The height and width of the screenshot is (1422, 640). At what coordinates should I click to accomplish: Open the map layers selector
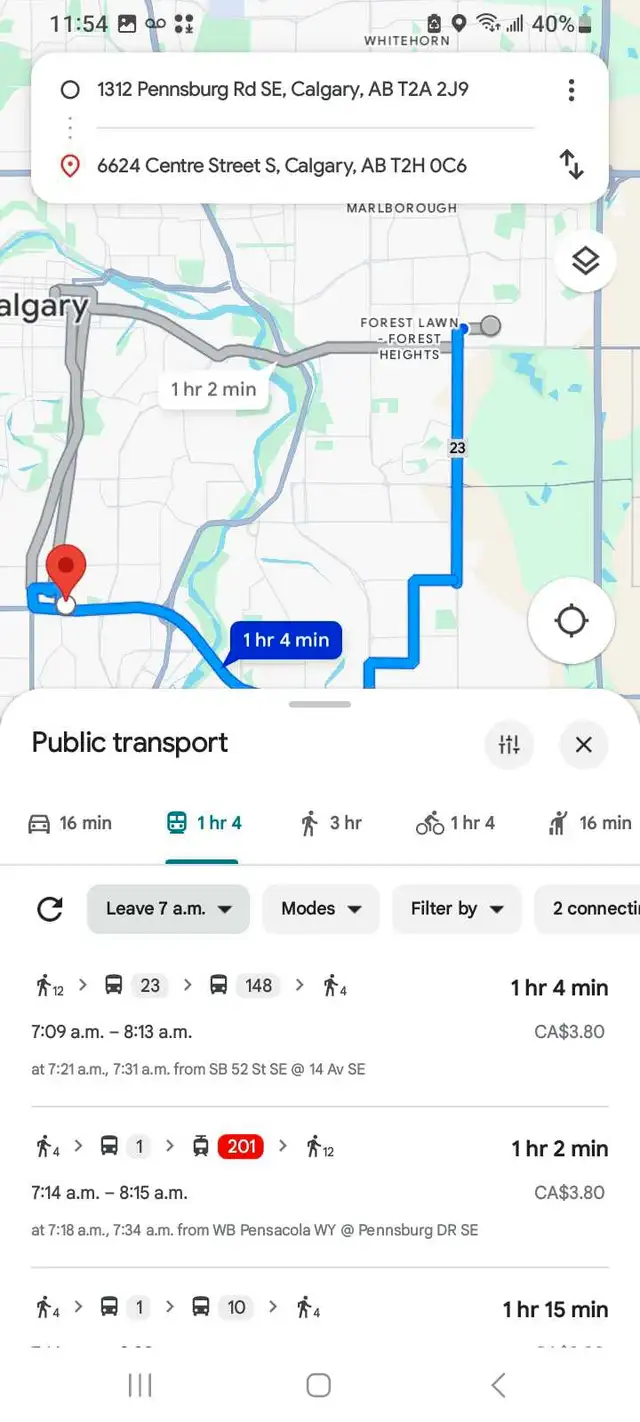585,262
